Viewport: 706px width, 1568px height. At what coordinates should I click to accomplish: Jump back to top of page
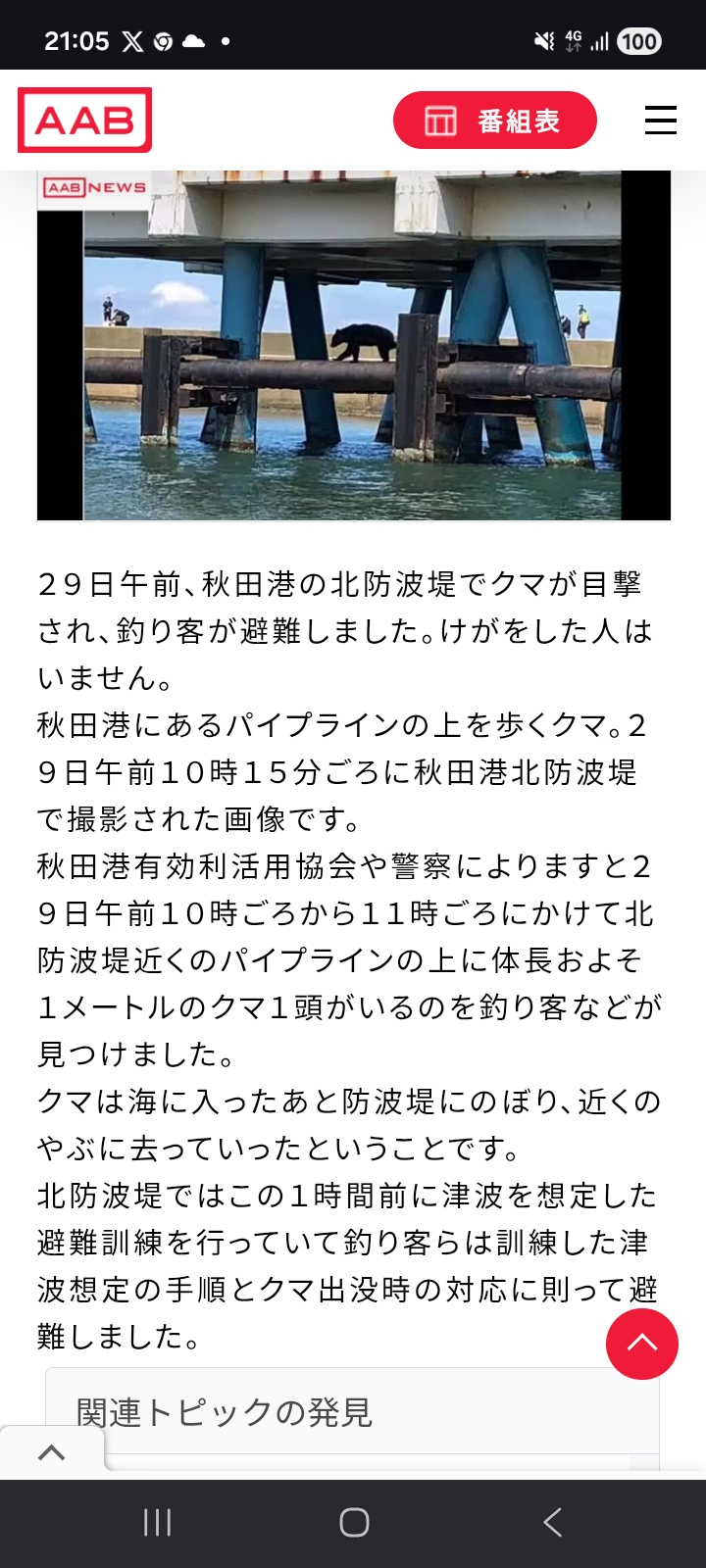642,1344
